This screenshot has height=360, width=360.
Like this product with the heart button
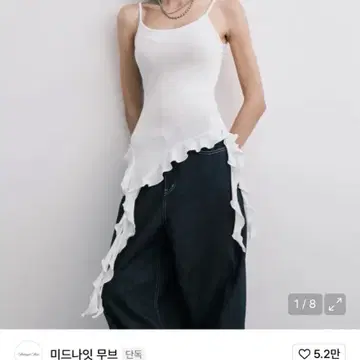click(319, 353)
